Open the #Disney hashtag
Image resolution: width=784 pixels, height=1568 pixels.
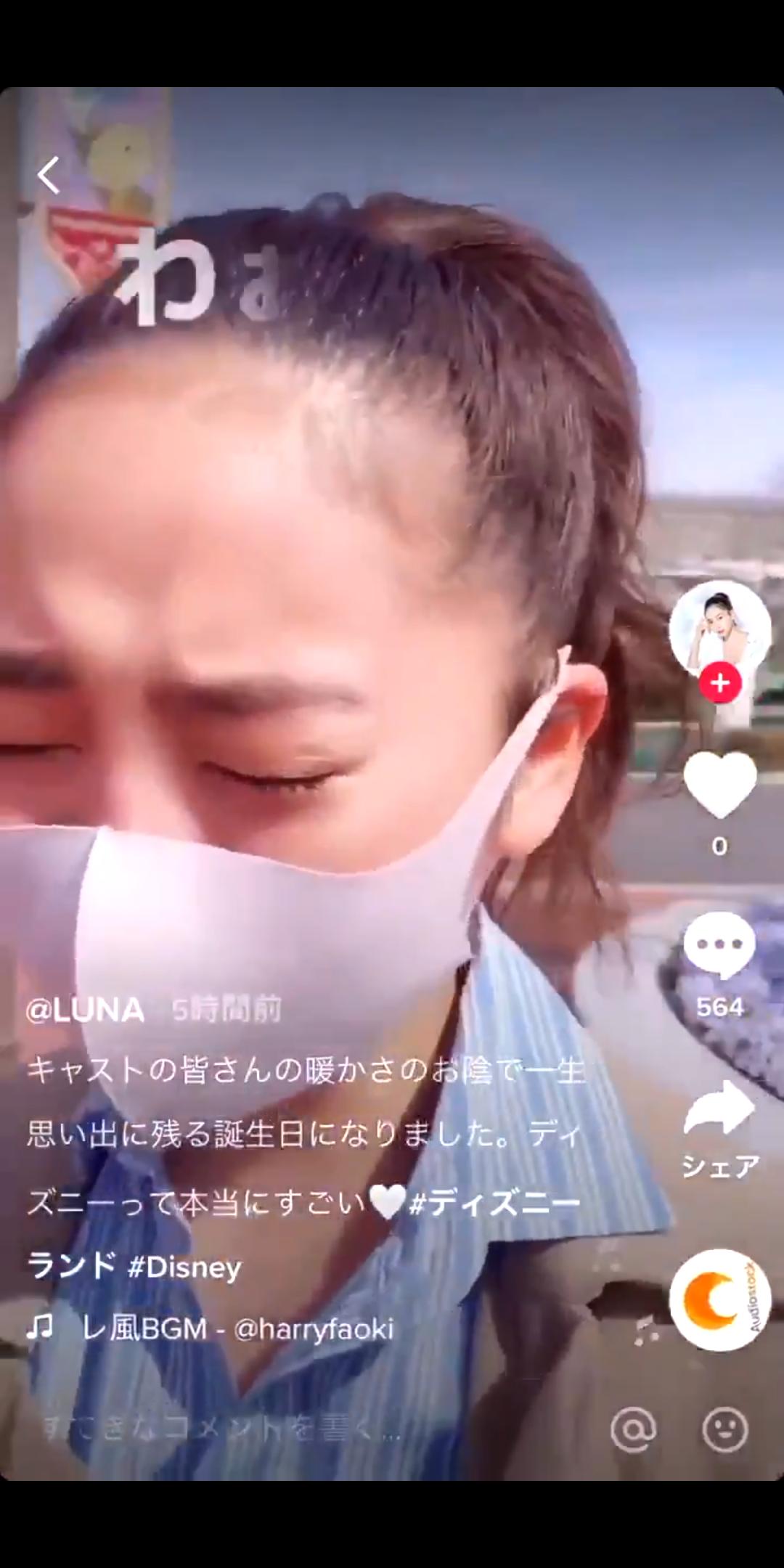pos(184,1267)
